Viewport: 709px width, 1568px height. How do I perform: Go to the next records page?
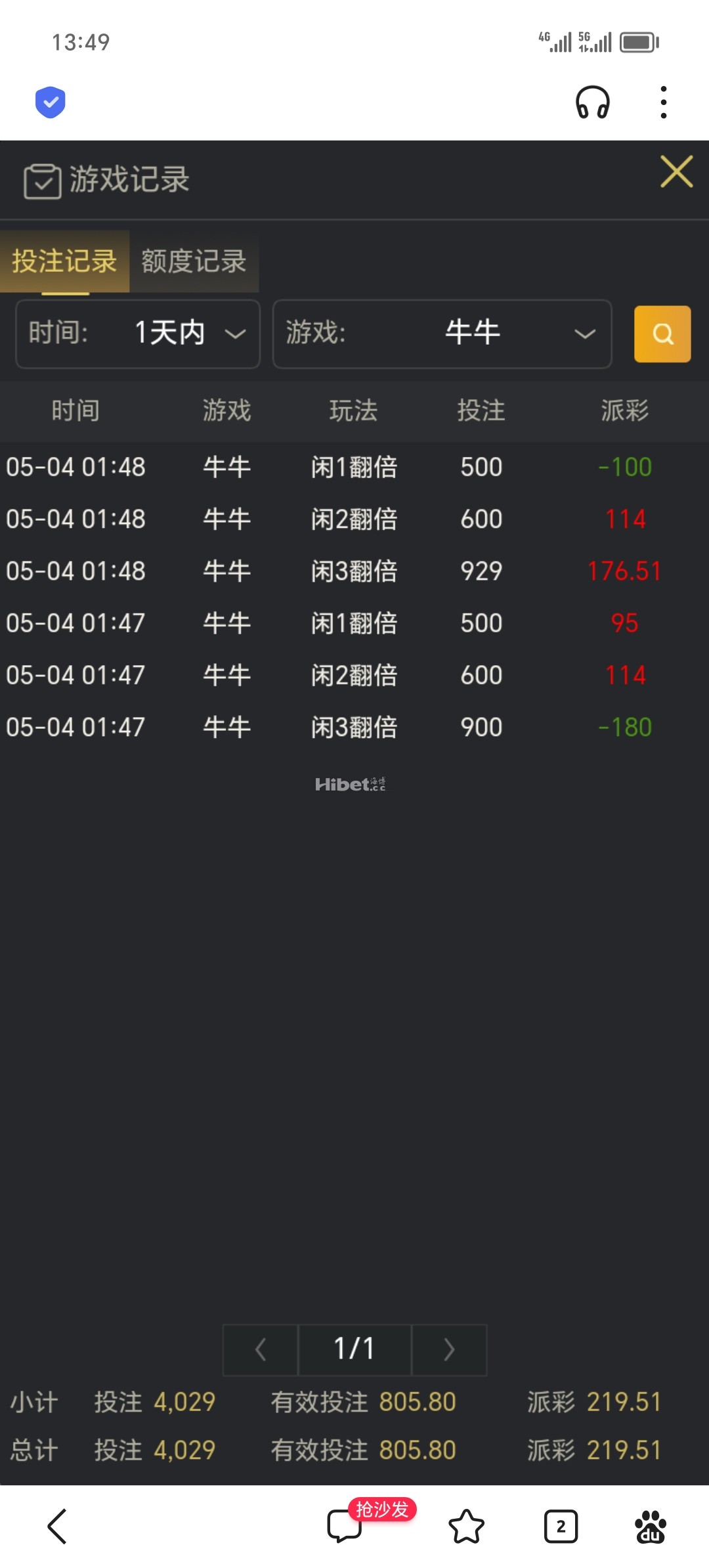click(449, 1350)
